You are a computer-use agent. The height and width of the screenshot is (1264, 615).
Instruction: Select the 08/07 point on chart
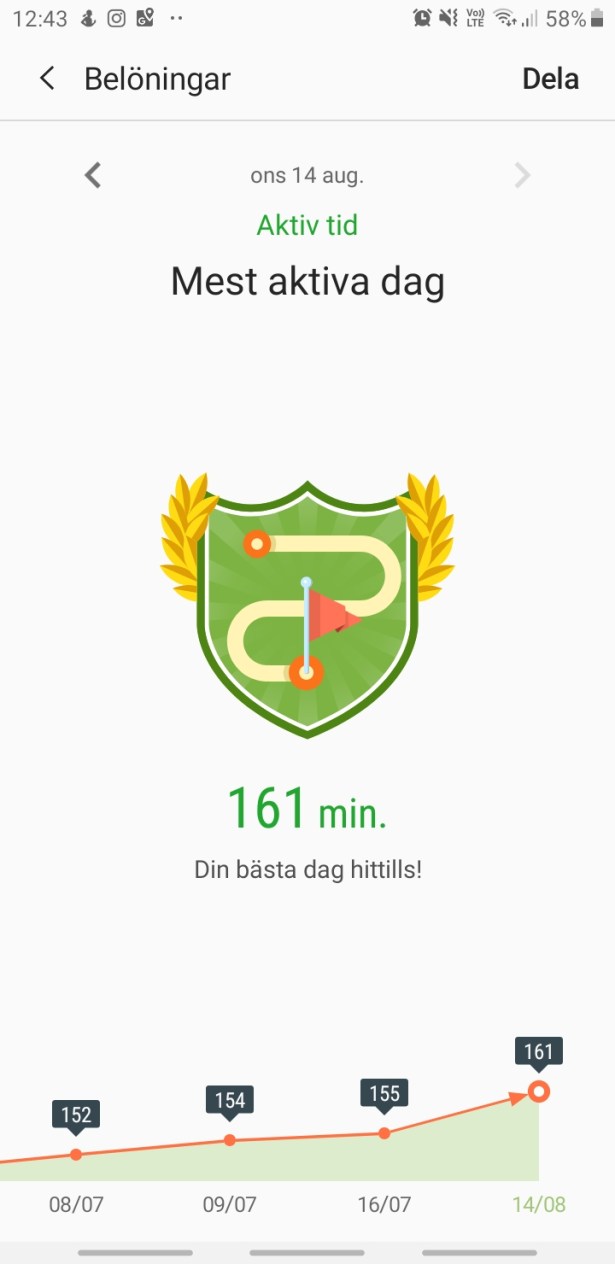point(76,1154)
